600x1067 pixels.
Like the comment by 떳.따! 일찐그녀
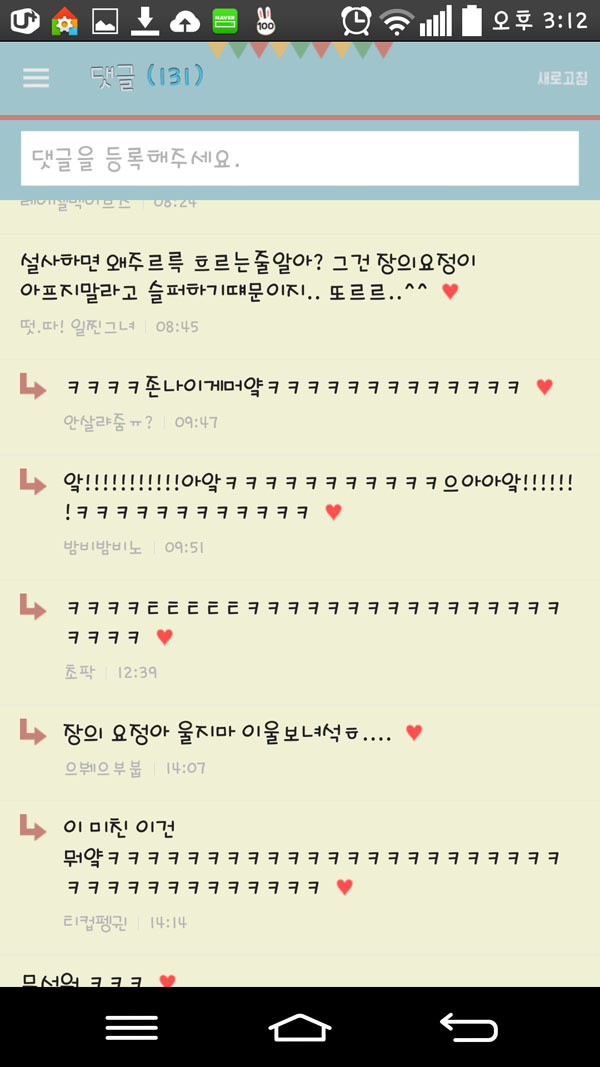point(450,291)
